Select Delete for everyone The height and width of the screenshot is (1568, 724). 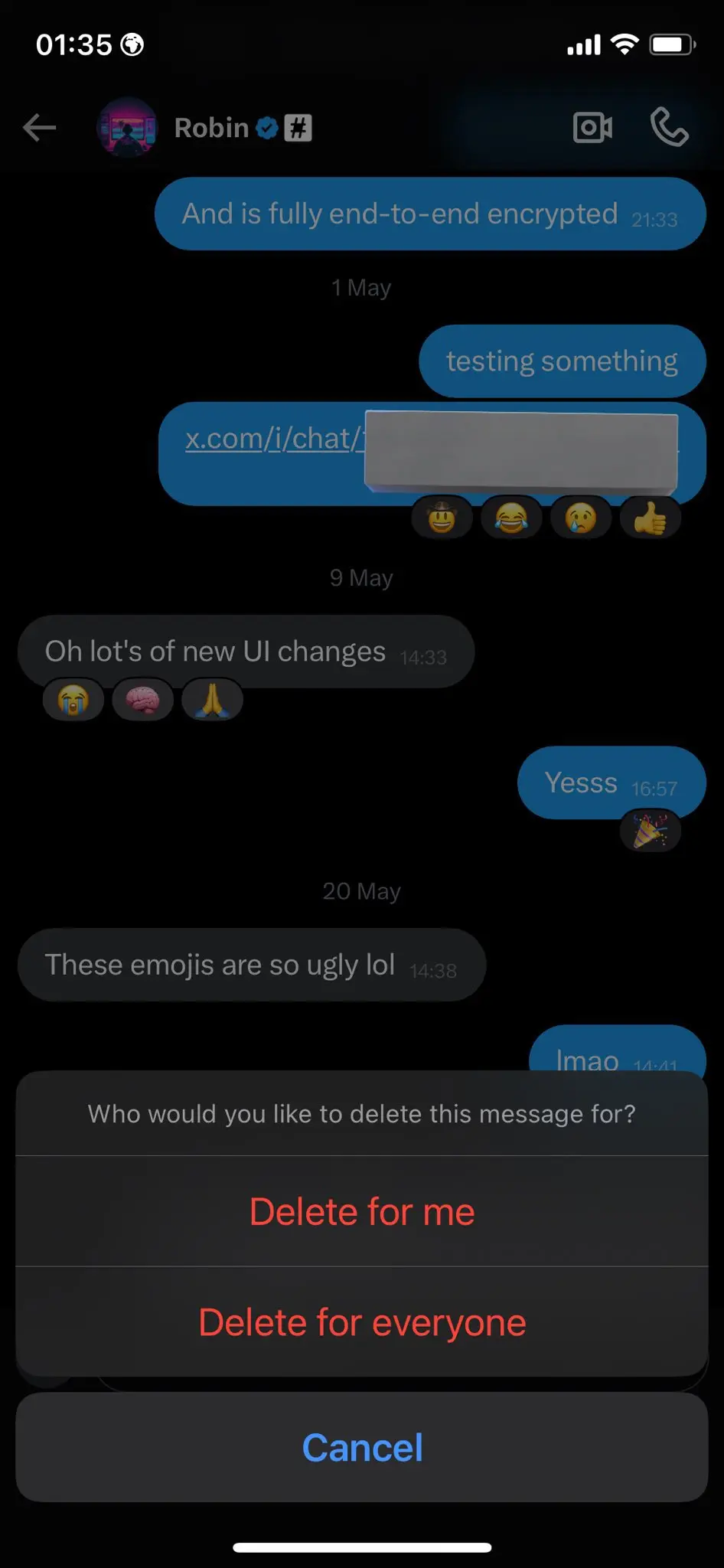[x=362, y=1322]
